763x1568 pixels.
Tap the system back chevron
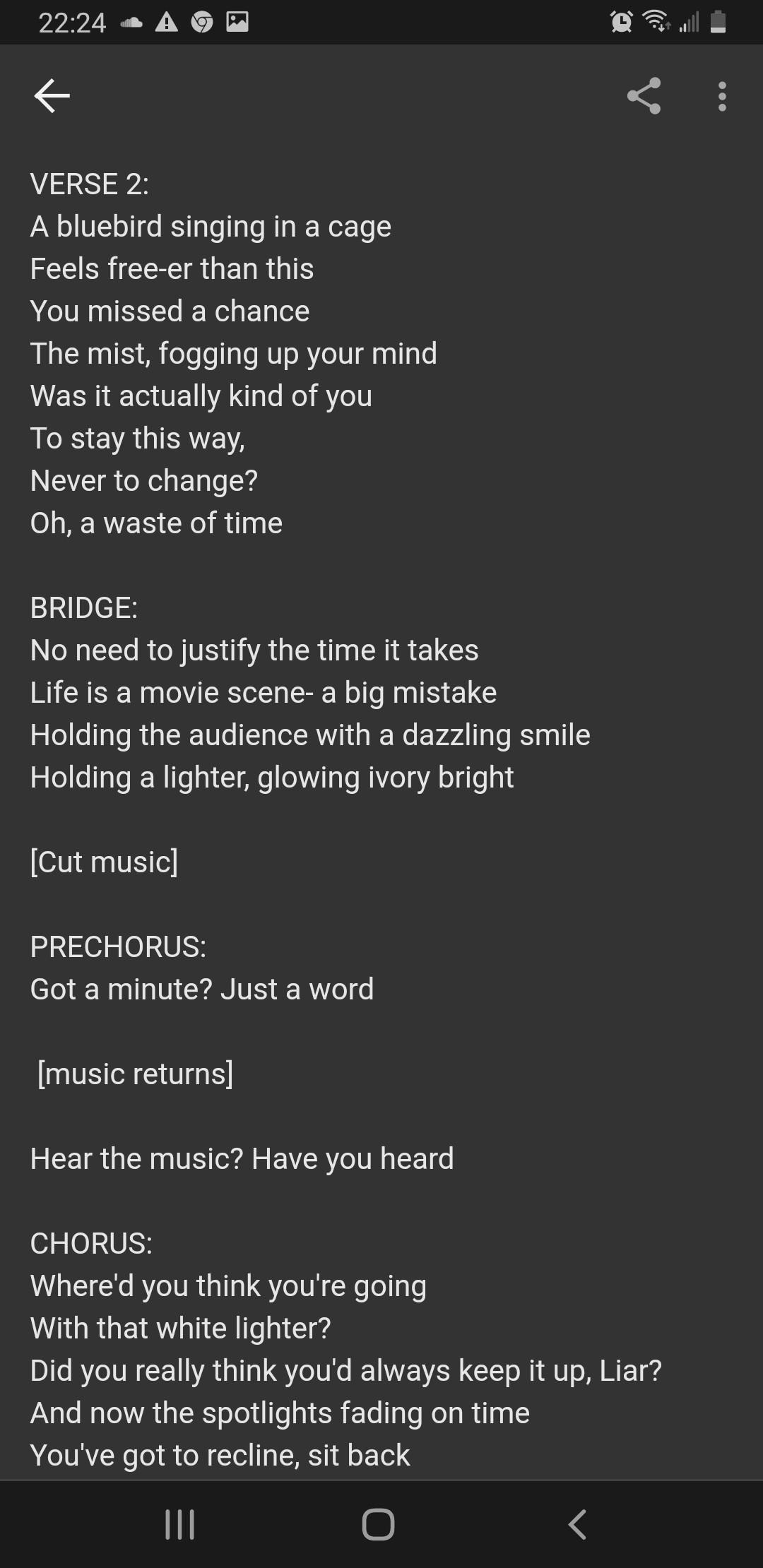click(577, 1524)
